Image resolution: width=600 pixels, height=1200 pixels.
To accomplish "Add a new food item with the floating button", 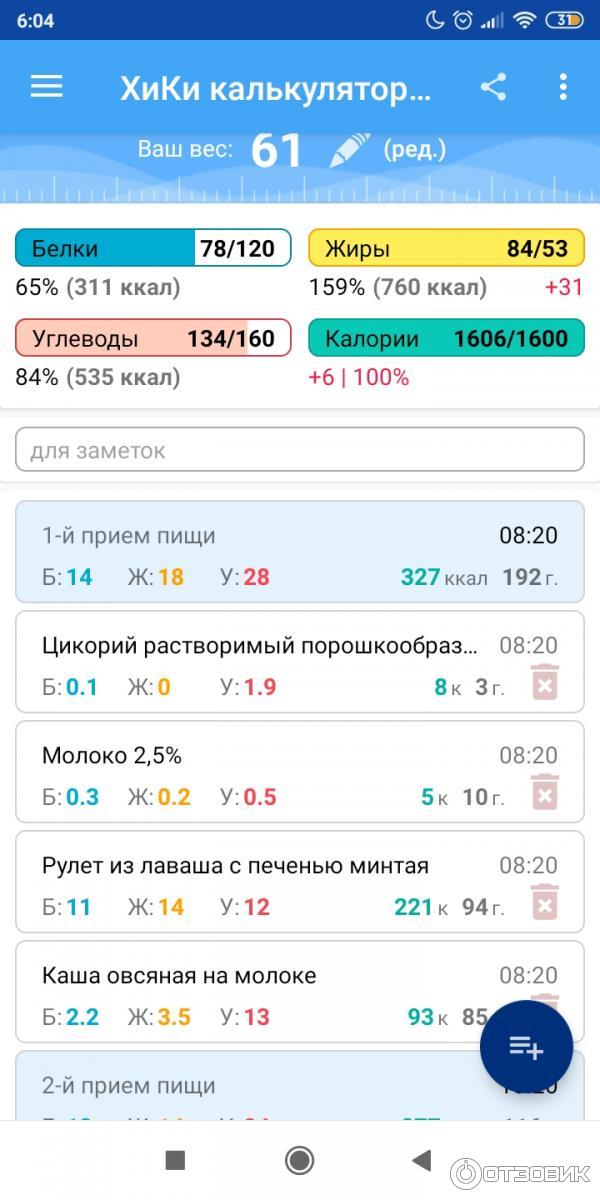I will click(526, 1047).
